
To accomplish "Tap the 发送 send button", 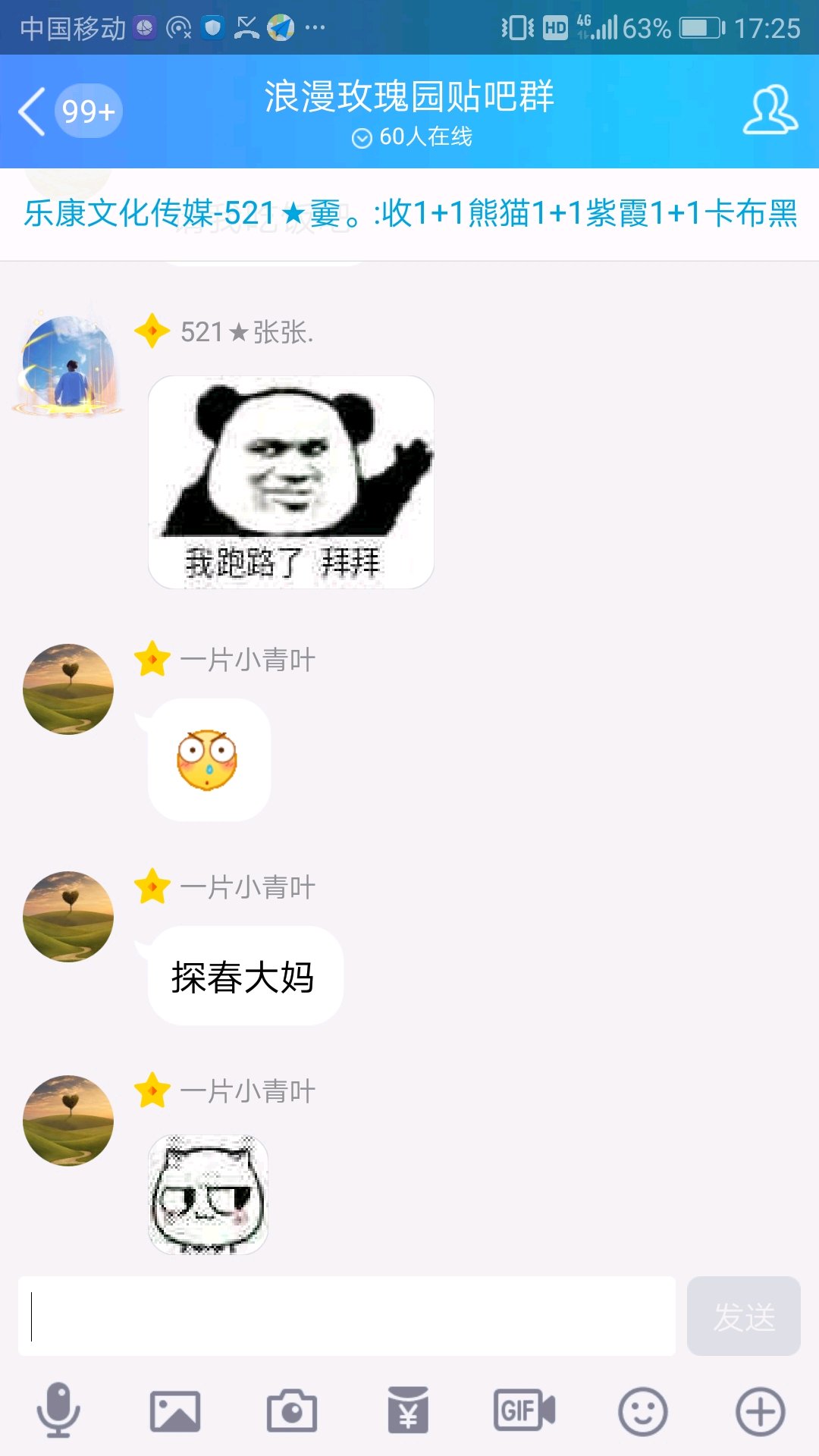I will click(744, 1316).
